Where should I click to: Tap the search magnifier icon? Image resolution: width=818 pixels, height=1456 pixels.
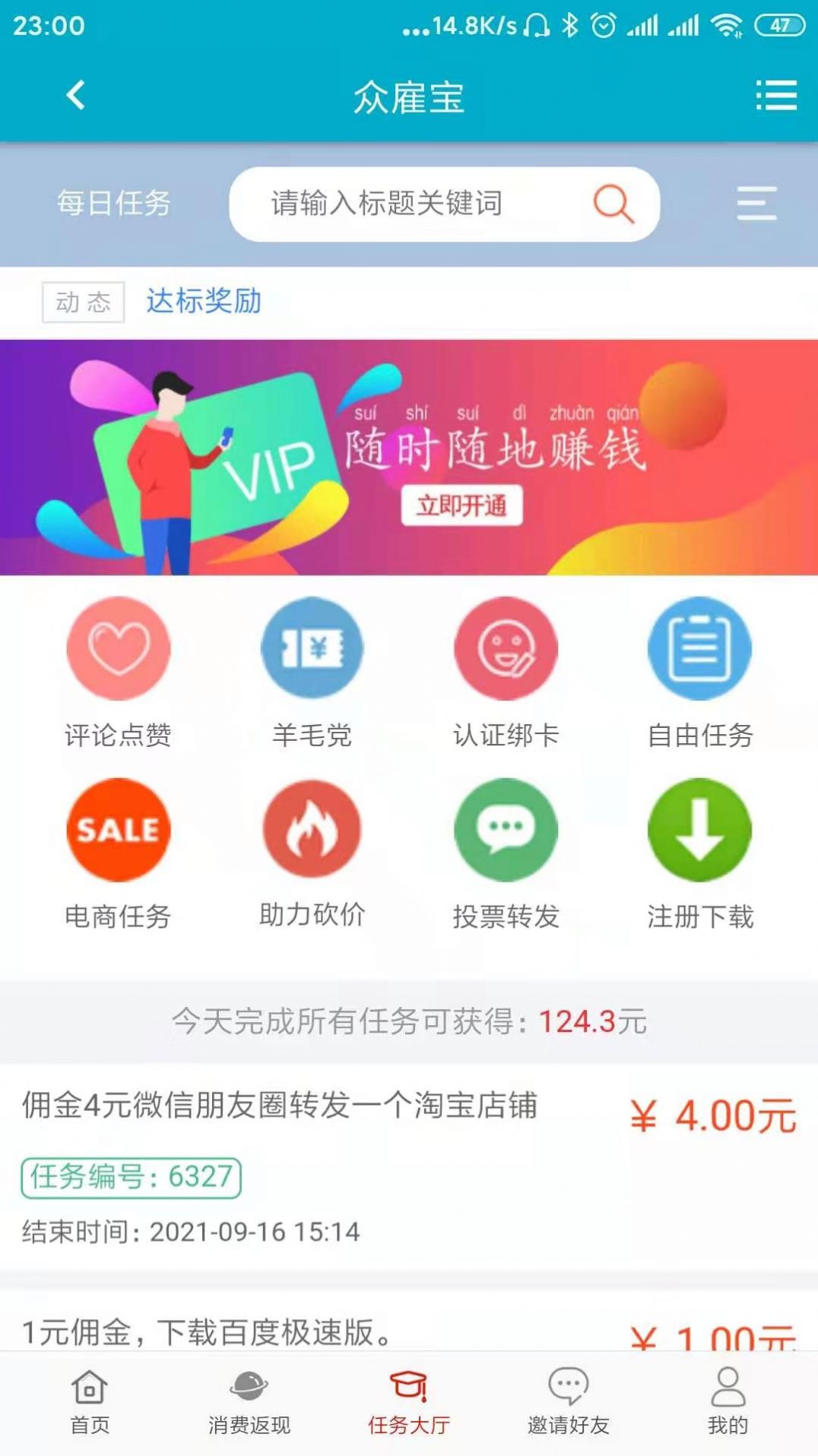pyautogui.click(x=613, y=204)
